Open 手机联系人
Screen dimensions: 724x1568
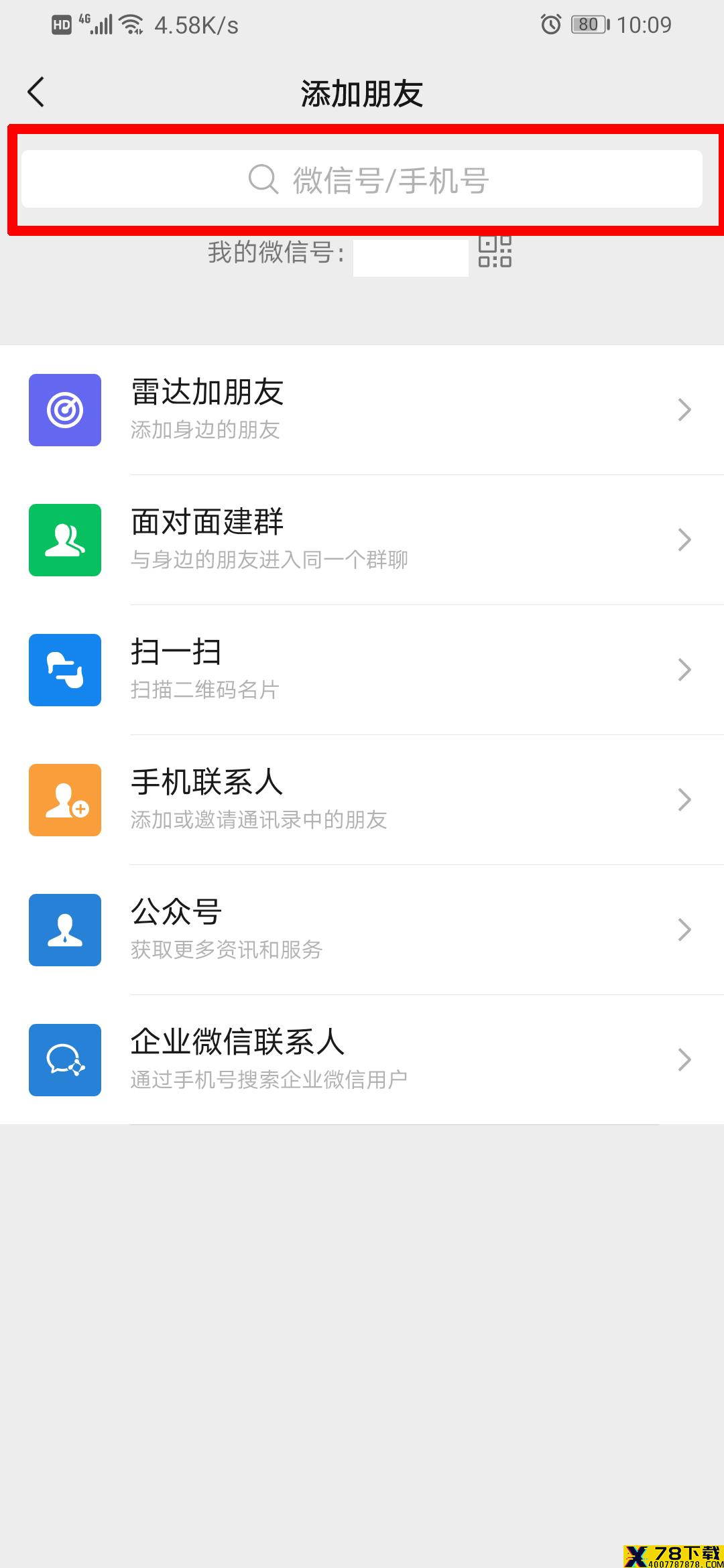tap(362, 800)
